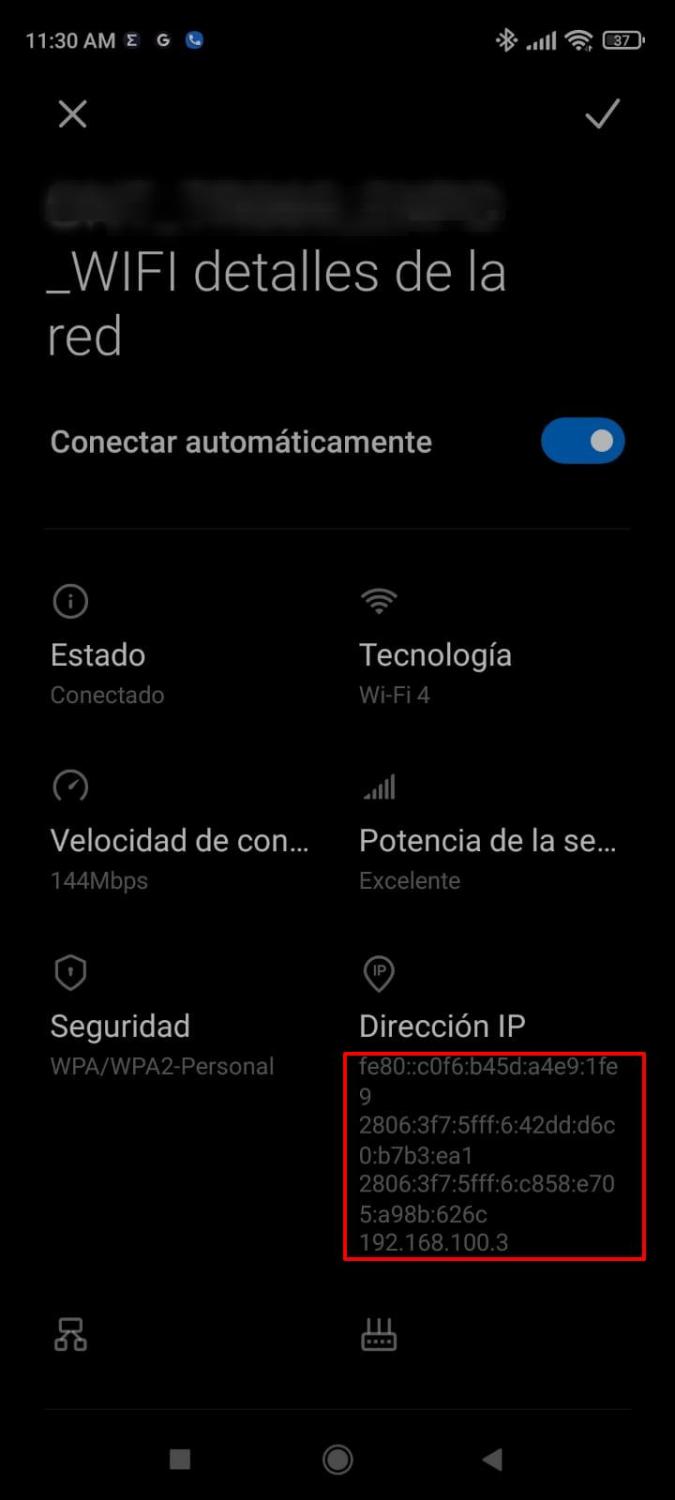Image resolution: width=675 pixels, height=1500 pixels.
Task: Tap the system back button
Action: 492,1459
